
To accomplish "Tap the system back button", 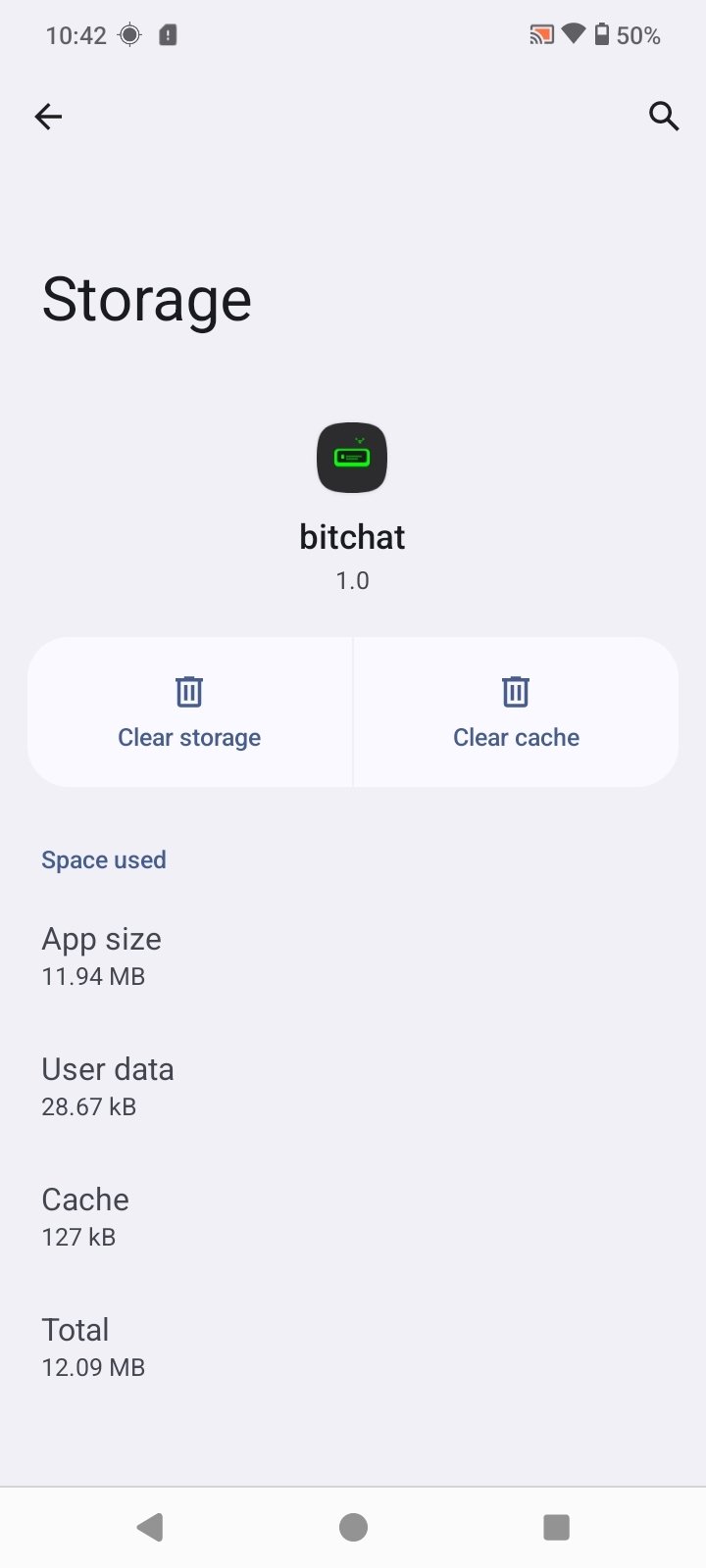I will point(150,1527).
